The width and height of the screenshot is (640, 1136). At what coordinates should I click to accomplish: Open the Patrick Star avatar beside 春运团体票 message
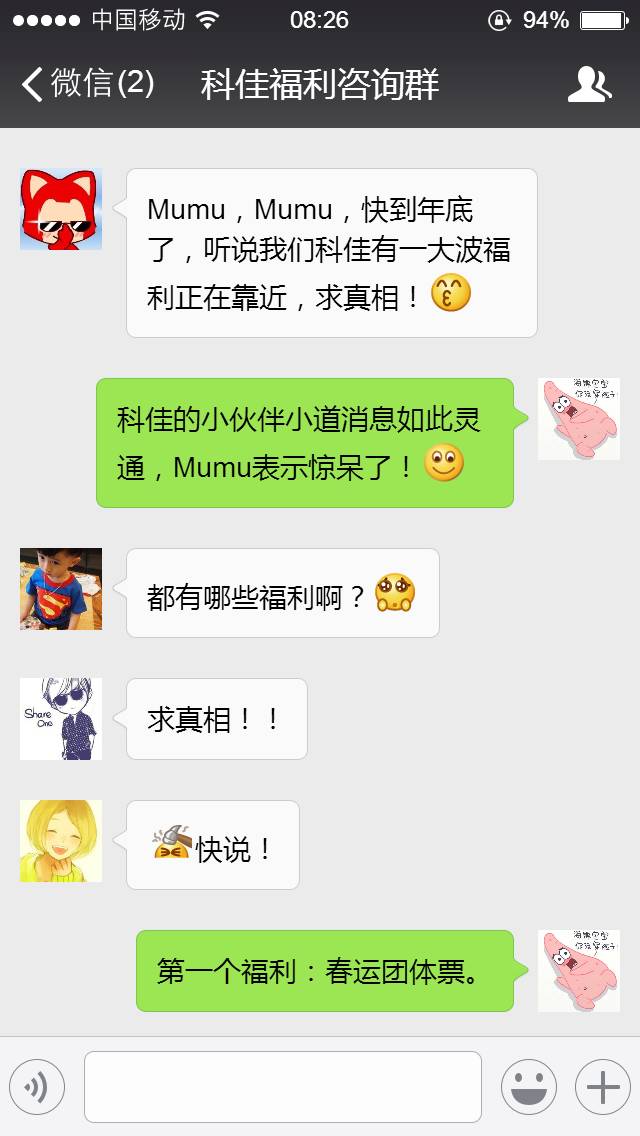point(578,971)
